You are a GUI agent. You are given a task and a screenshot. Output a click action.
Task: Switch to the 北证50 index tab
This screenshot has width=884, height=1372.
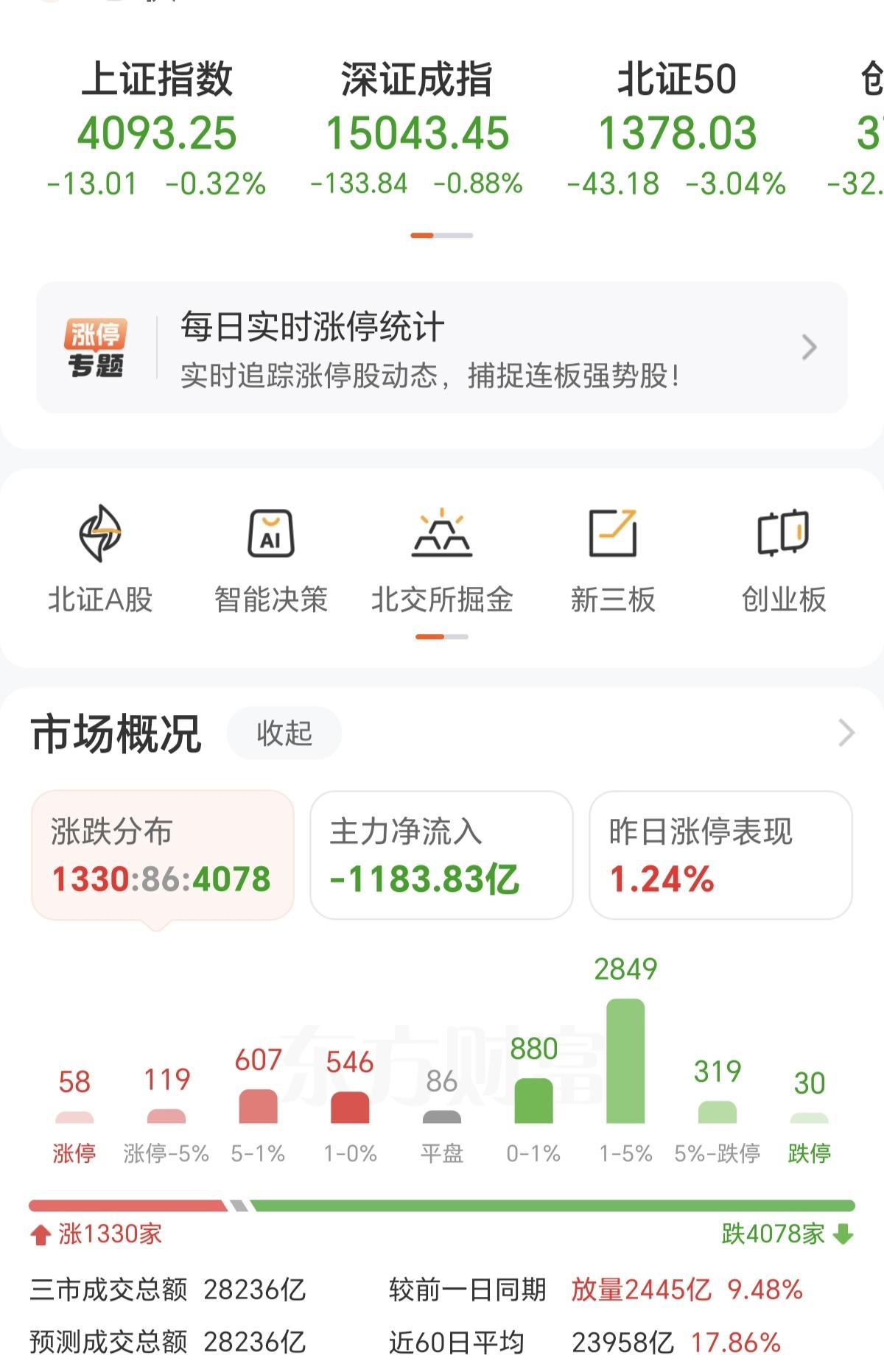(678, 129)
